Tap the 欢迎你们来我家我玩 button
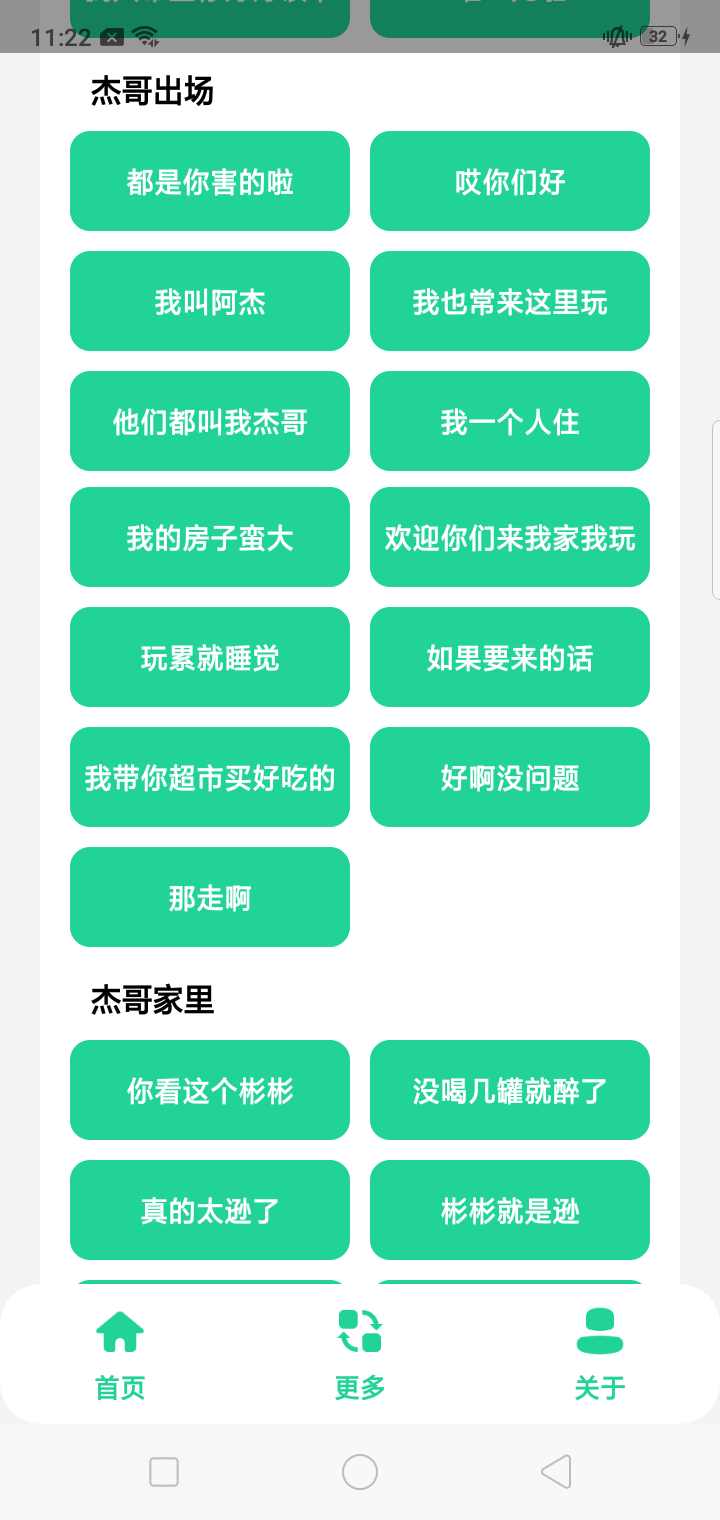720x1520 pixels. [509, 537]
